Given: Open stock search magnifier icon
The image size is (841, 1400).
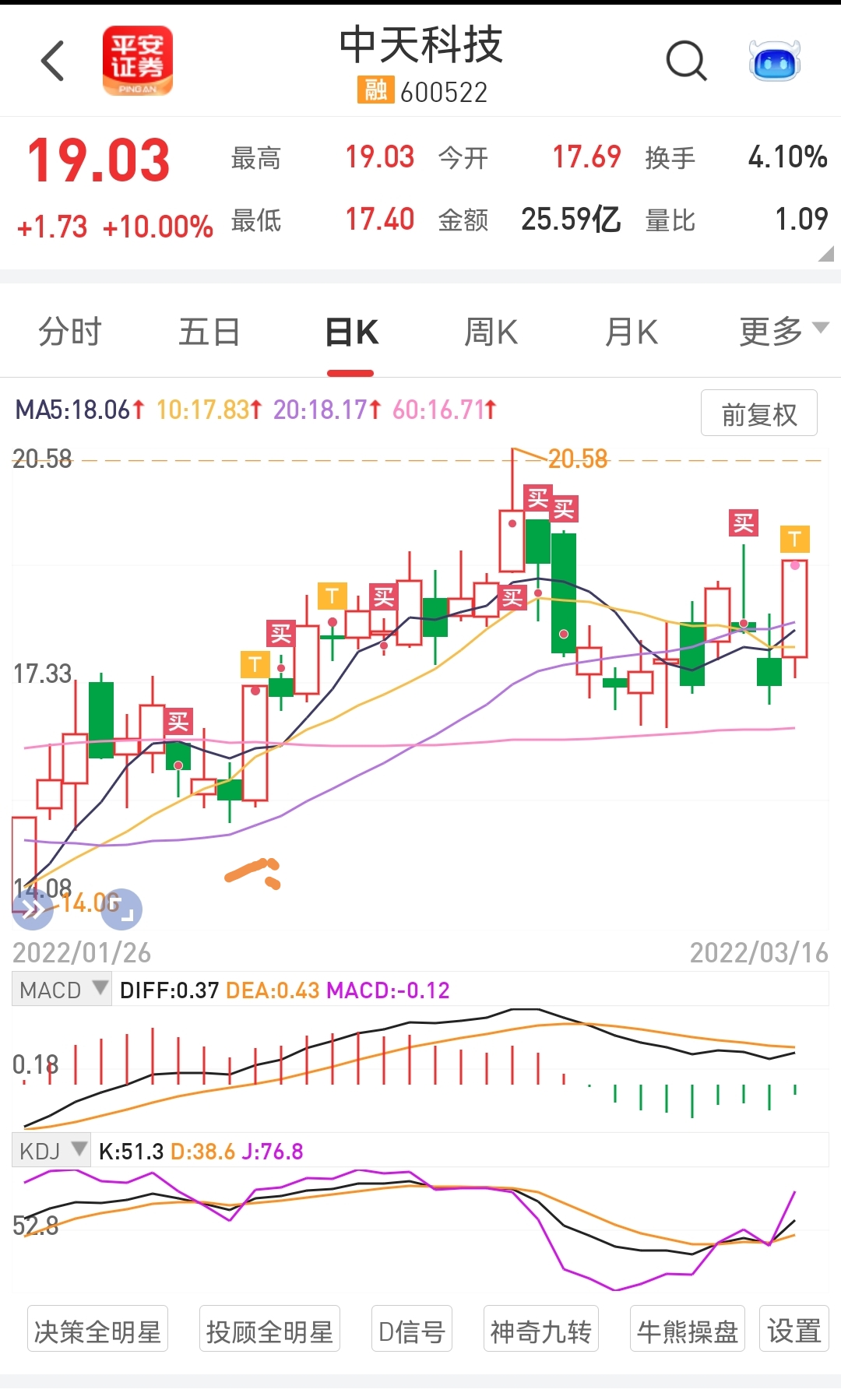Looking at the screenshot, I should click(686, 61).
